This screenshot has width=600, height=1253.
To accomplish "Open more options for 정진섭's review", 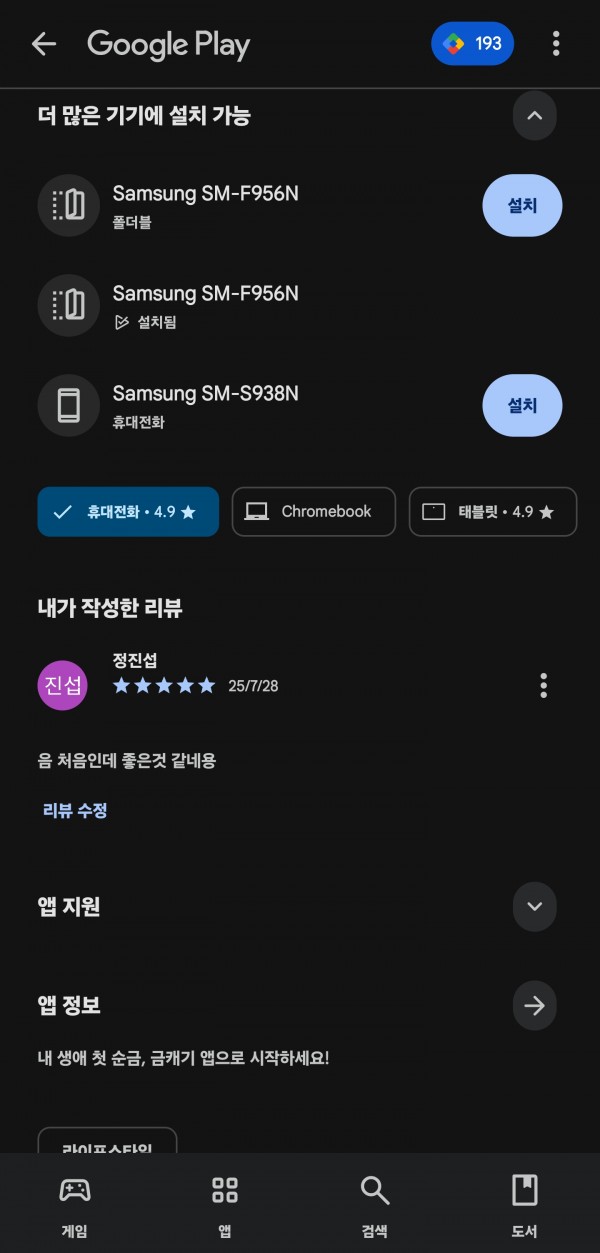I will click(543, 685).
